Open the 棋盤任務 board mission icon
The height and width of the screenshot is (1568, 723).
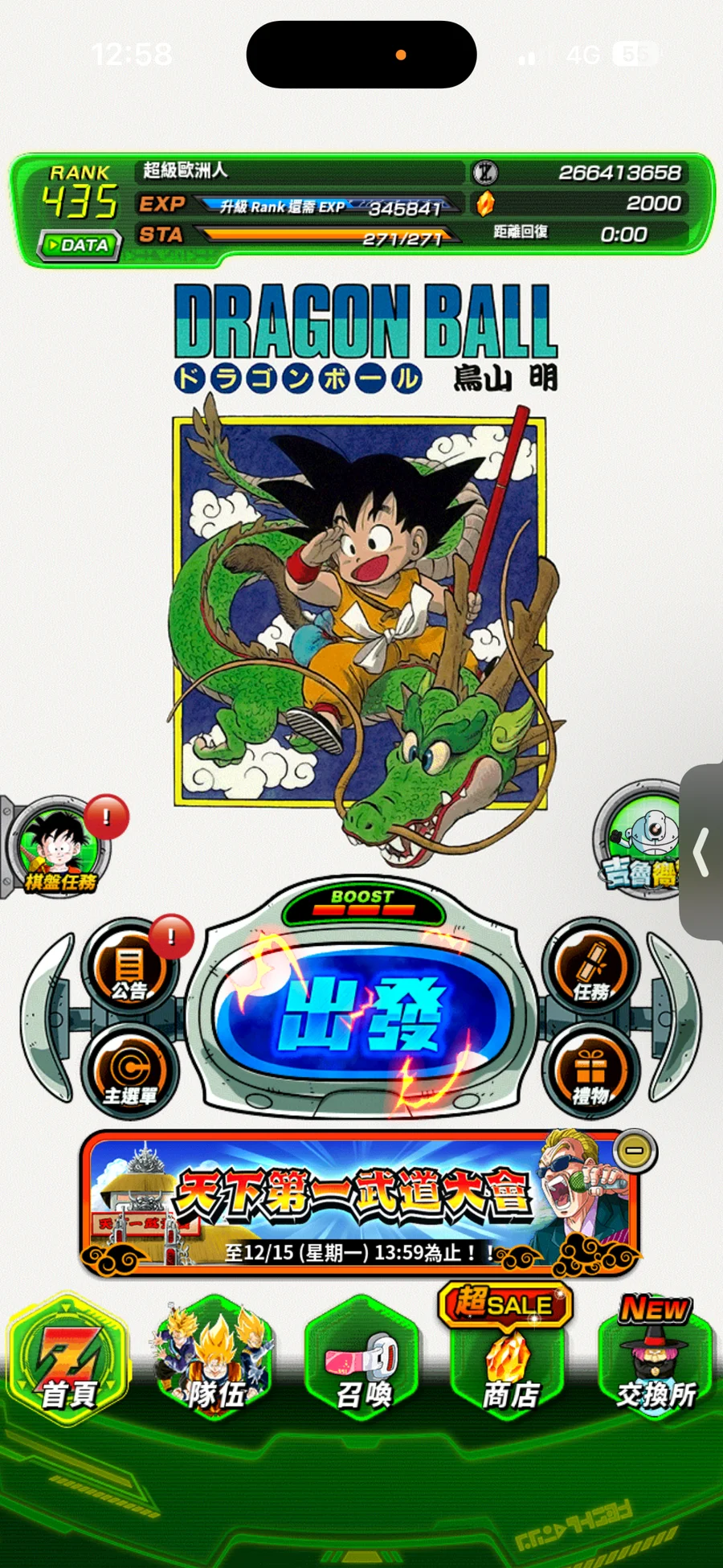[59, 850]
